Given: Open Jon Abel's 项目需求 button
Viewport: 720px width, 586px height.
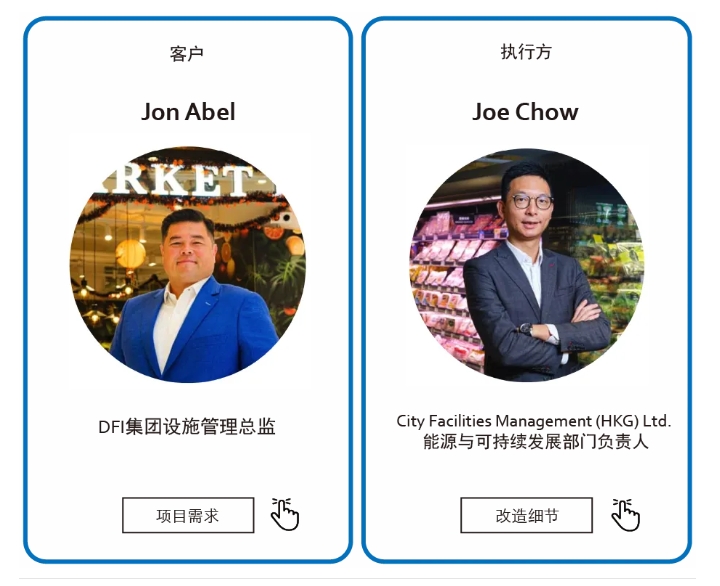Looking at the screenshot, I should point(188,516).
